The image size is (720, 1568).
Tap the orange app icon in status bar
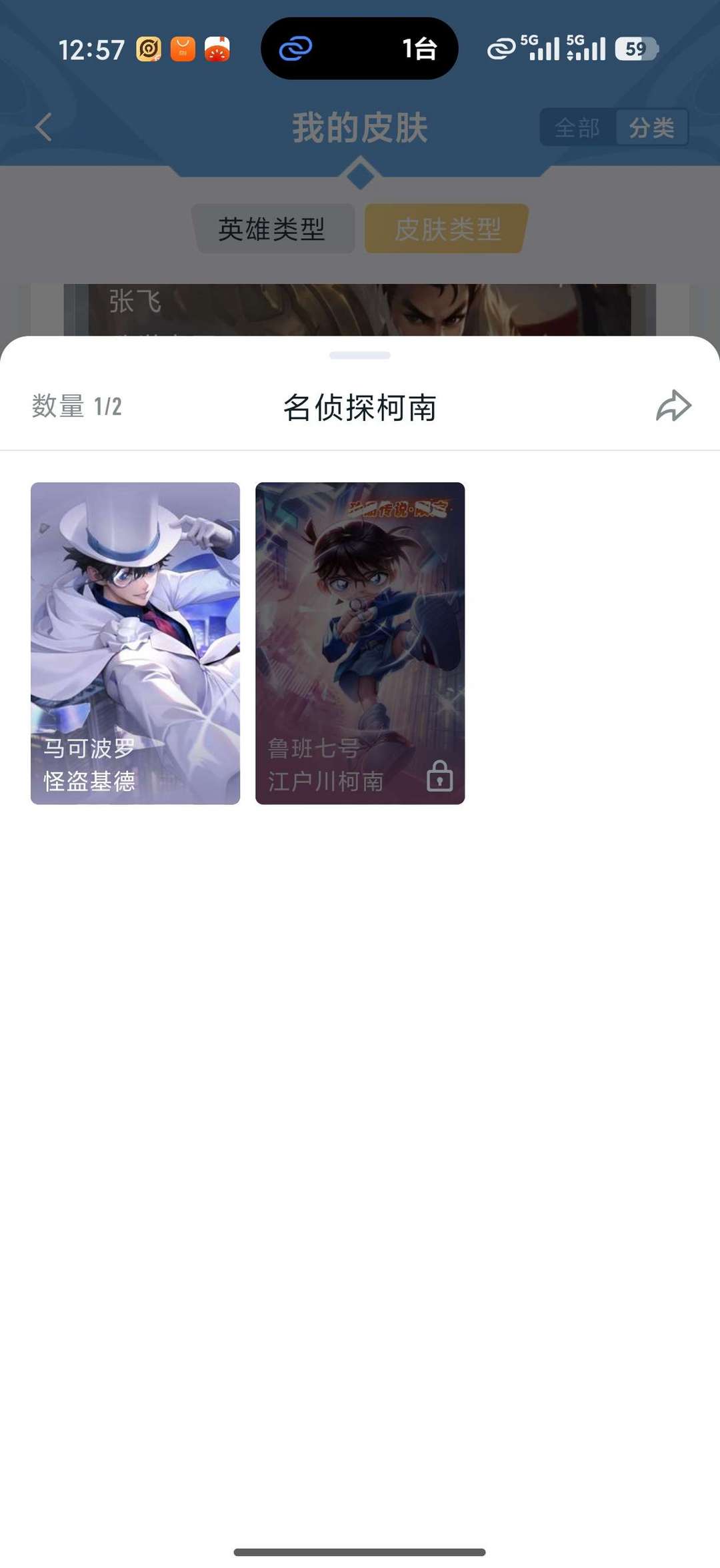tap(215, 47)
